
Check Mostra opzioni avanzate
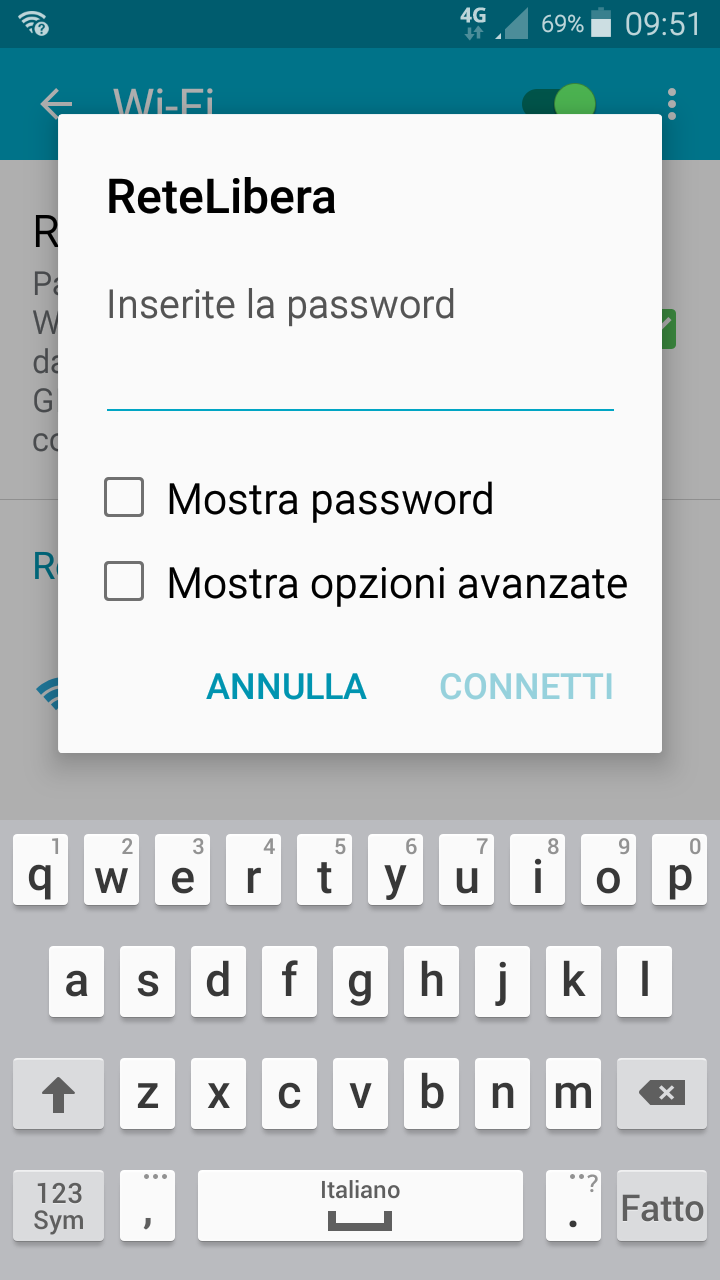pos(125,582)
